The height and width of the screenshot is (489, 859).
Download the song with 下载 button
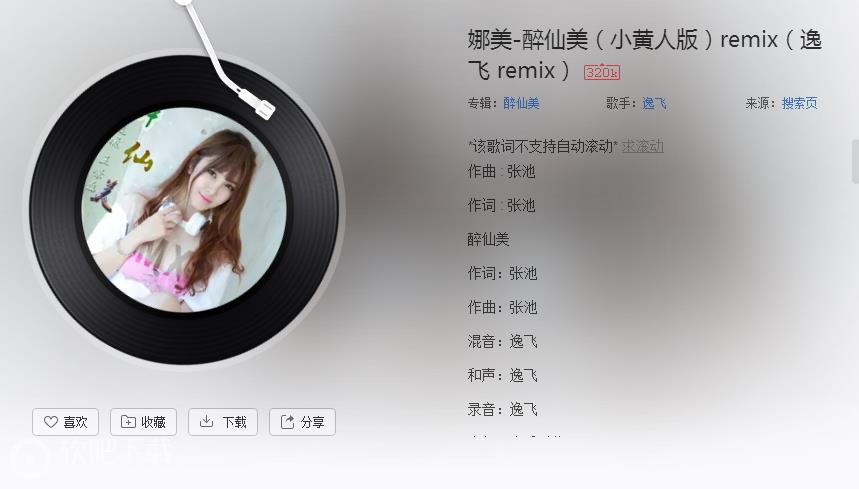(222, 422)
